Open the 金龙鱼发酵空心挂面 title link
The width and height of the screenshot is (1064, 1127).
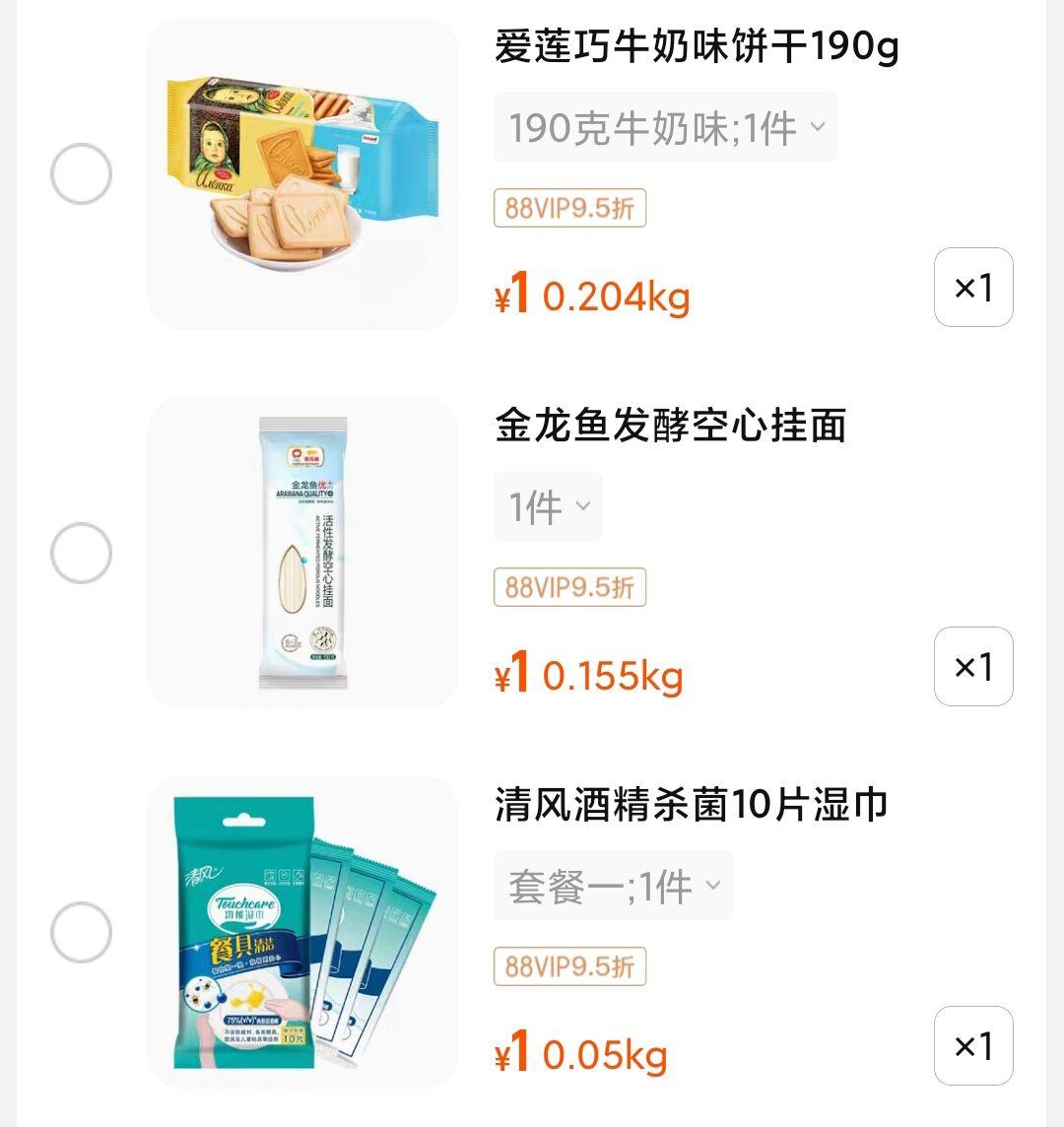point(671,426)
